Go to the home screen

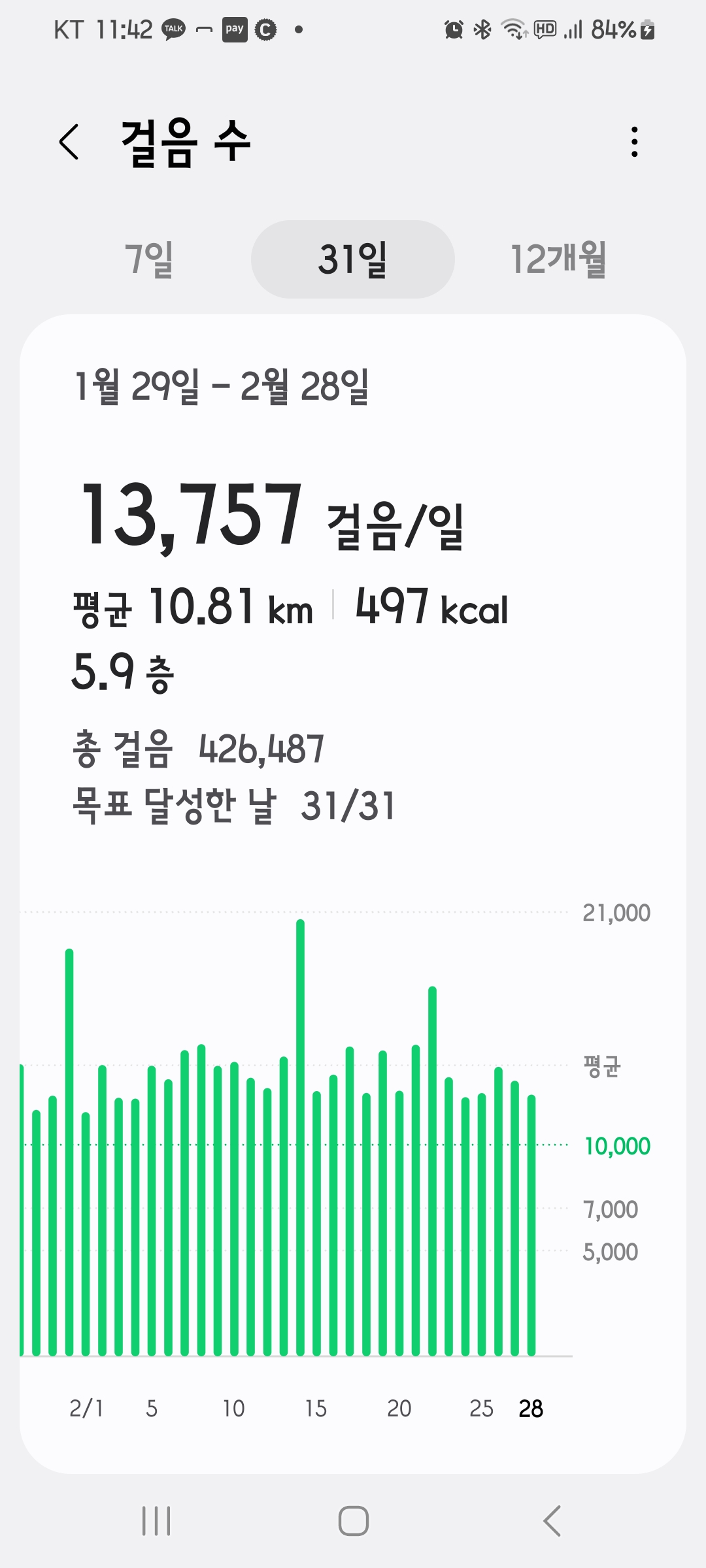tap(354, 1521)
